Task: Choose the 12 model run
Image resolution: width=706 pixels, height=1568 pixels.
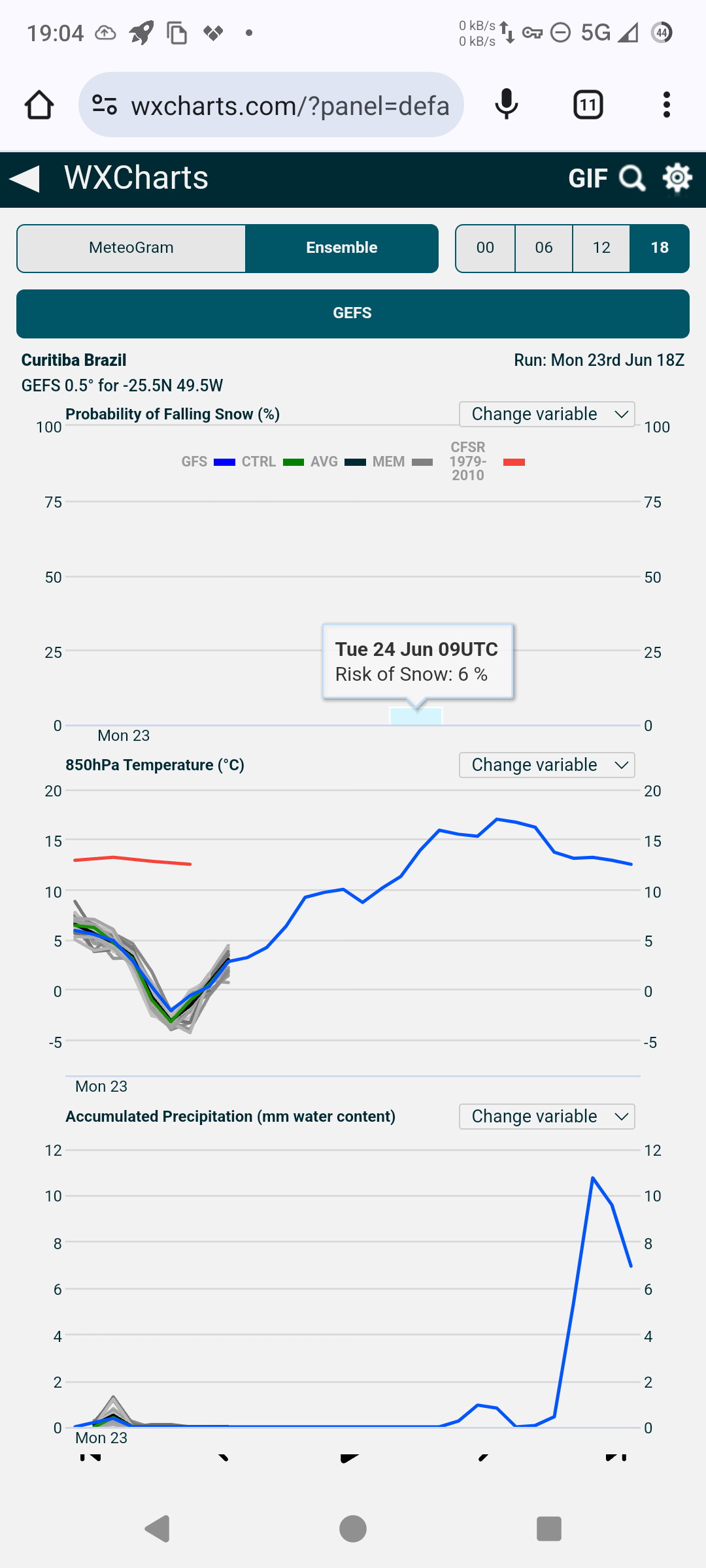Action: point(601,248)
